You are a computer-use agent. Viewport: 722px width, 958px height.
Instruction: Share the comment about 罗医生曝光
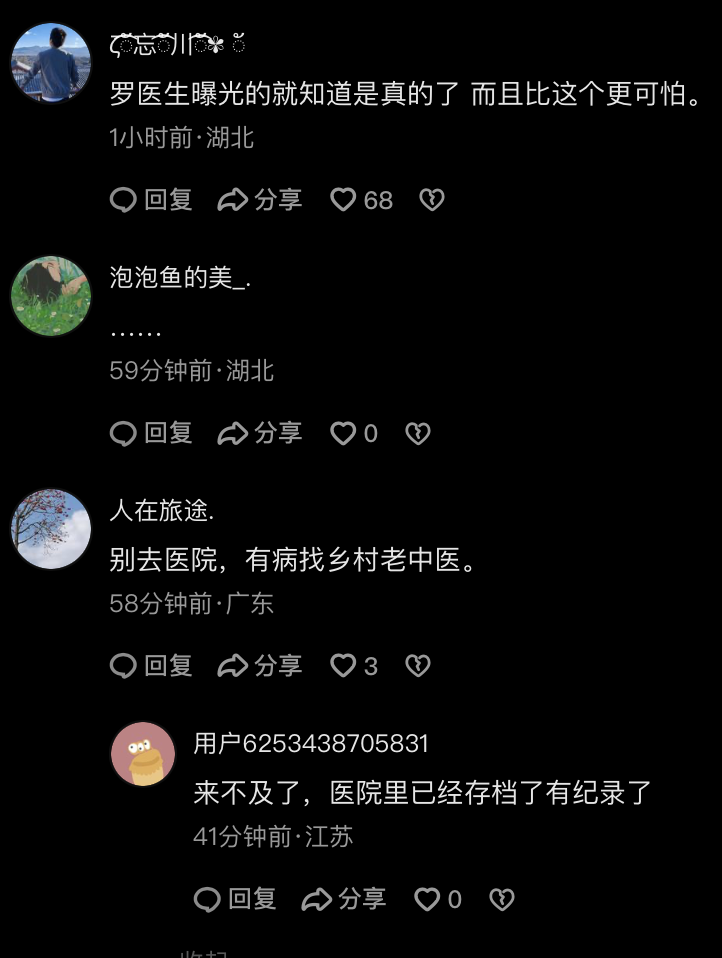coord(260,200)
